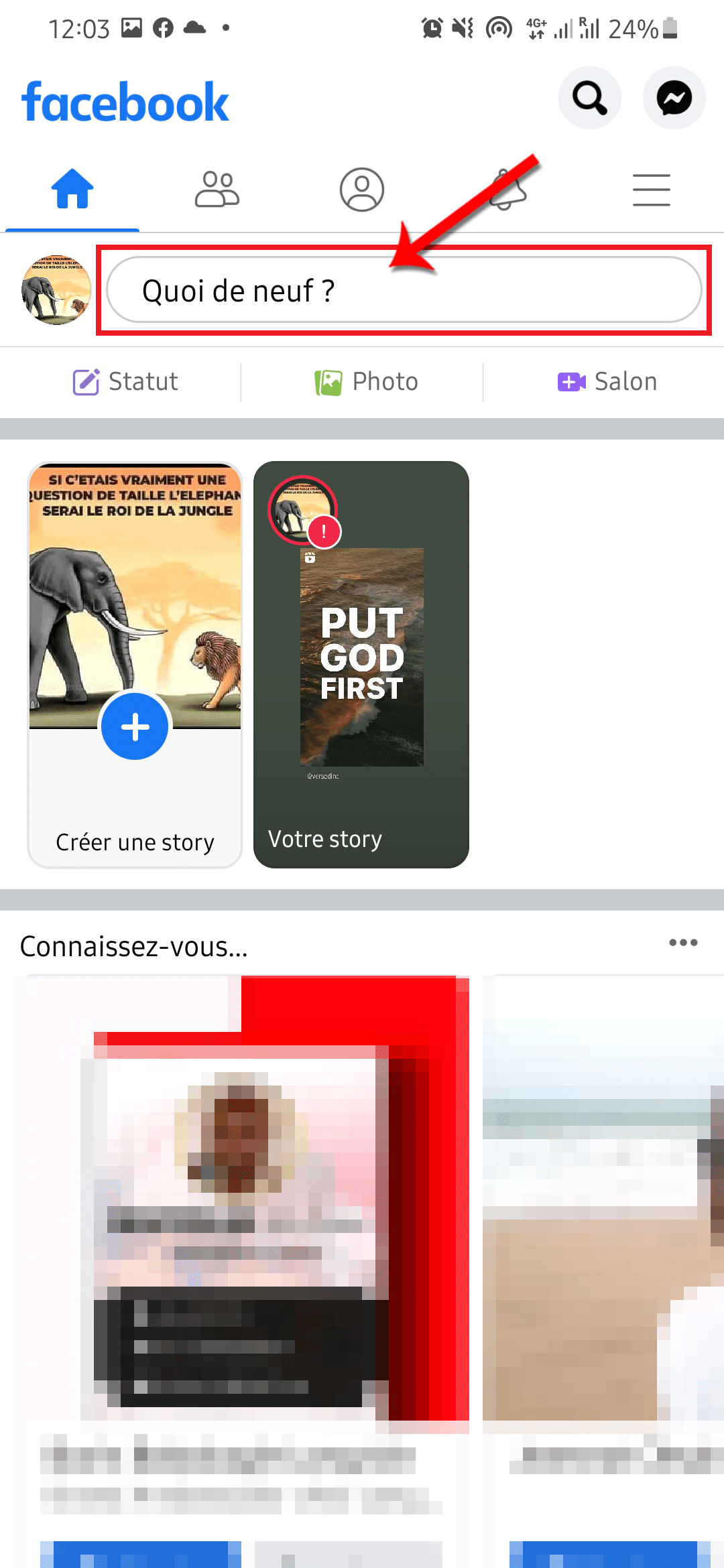This screenshot has height=1568, width=724.
Task: Switch to the Profile tab
Action: [361, 190]
